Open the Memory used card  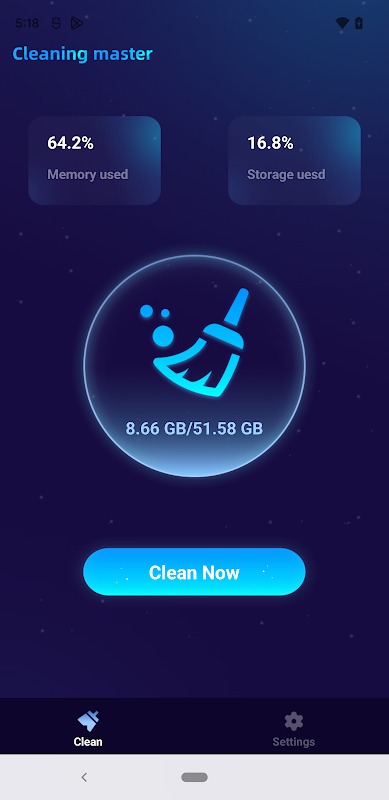94,160
